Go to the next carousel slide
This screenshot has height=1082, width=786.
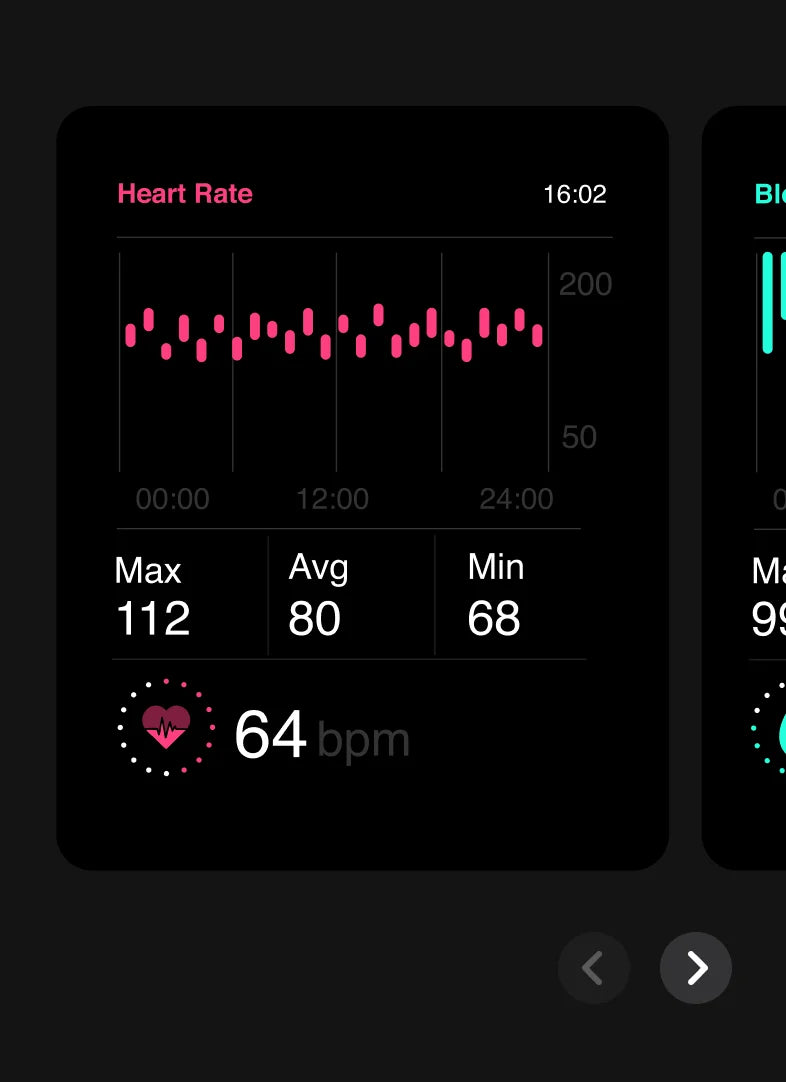(696, 968)
